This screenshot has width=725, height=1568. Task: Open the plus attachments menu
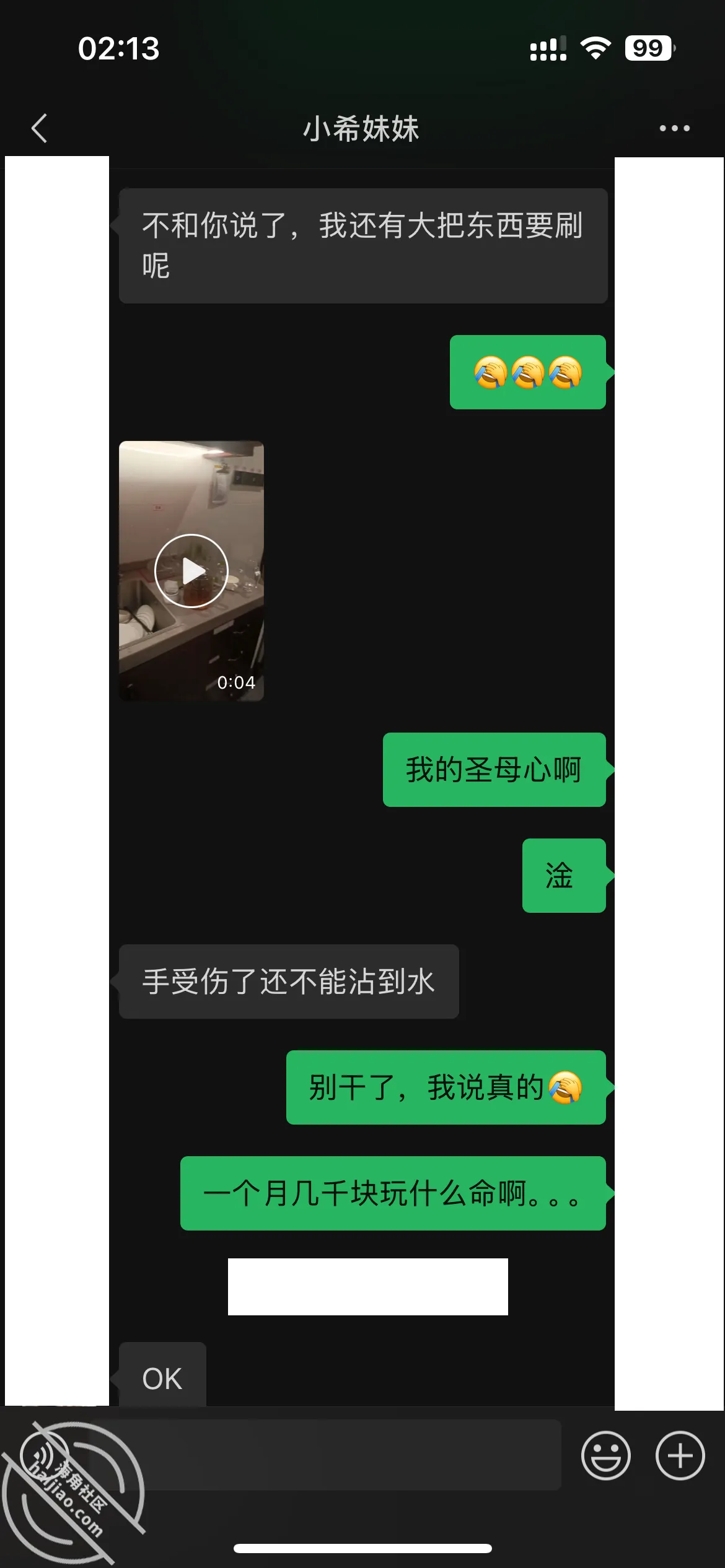pos(680,1455)
